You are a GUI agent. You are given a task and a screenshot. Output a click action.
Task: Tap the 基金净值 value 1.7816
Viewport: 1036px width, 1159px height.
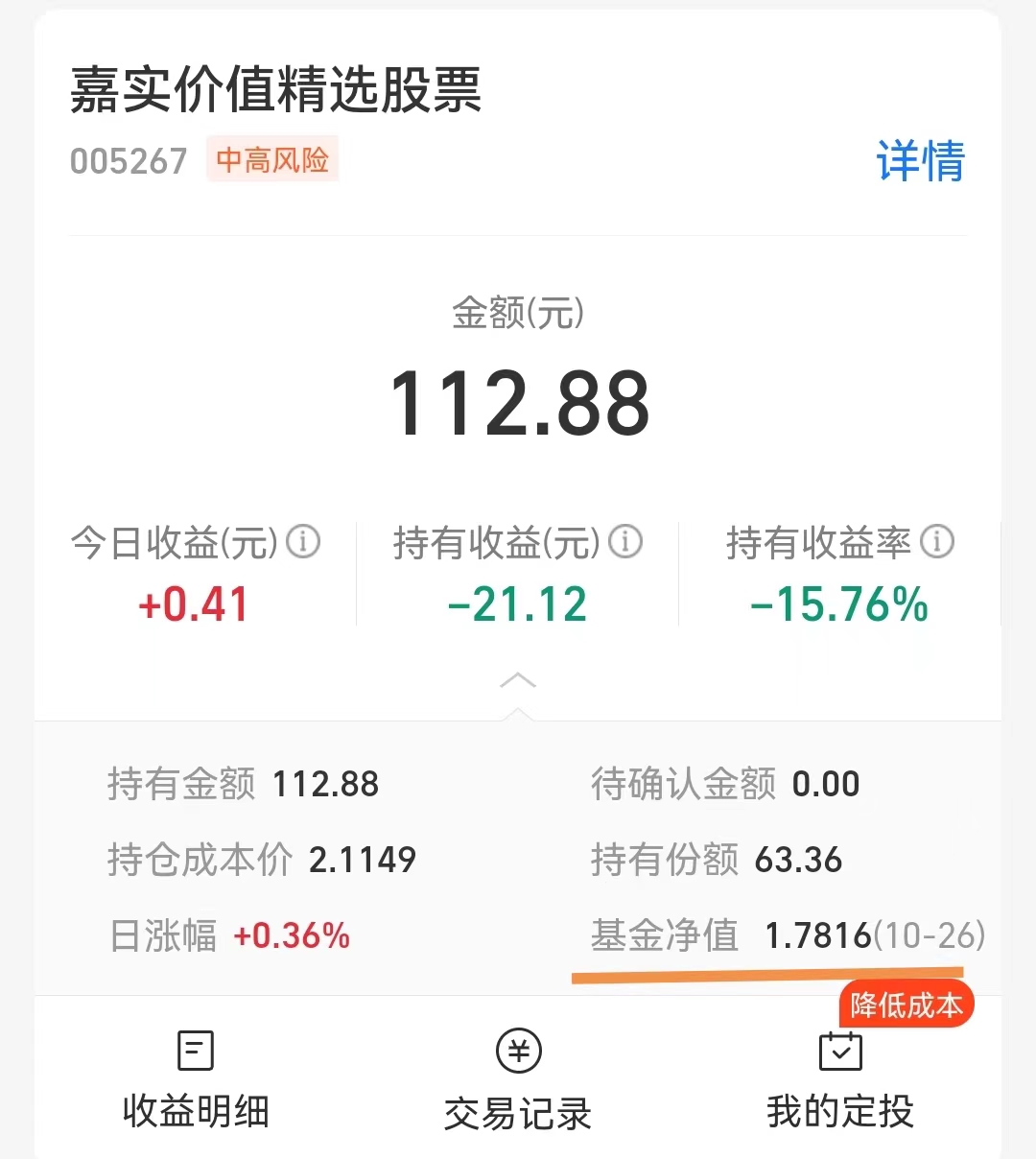819,935
